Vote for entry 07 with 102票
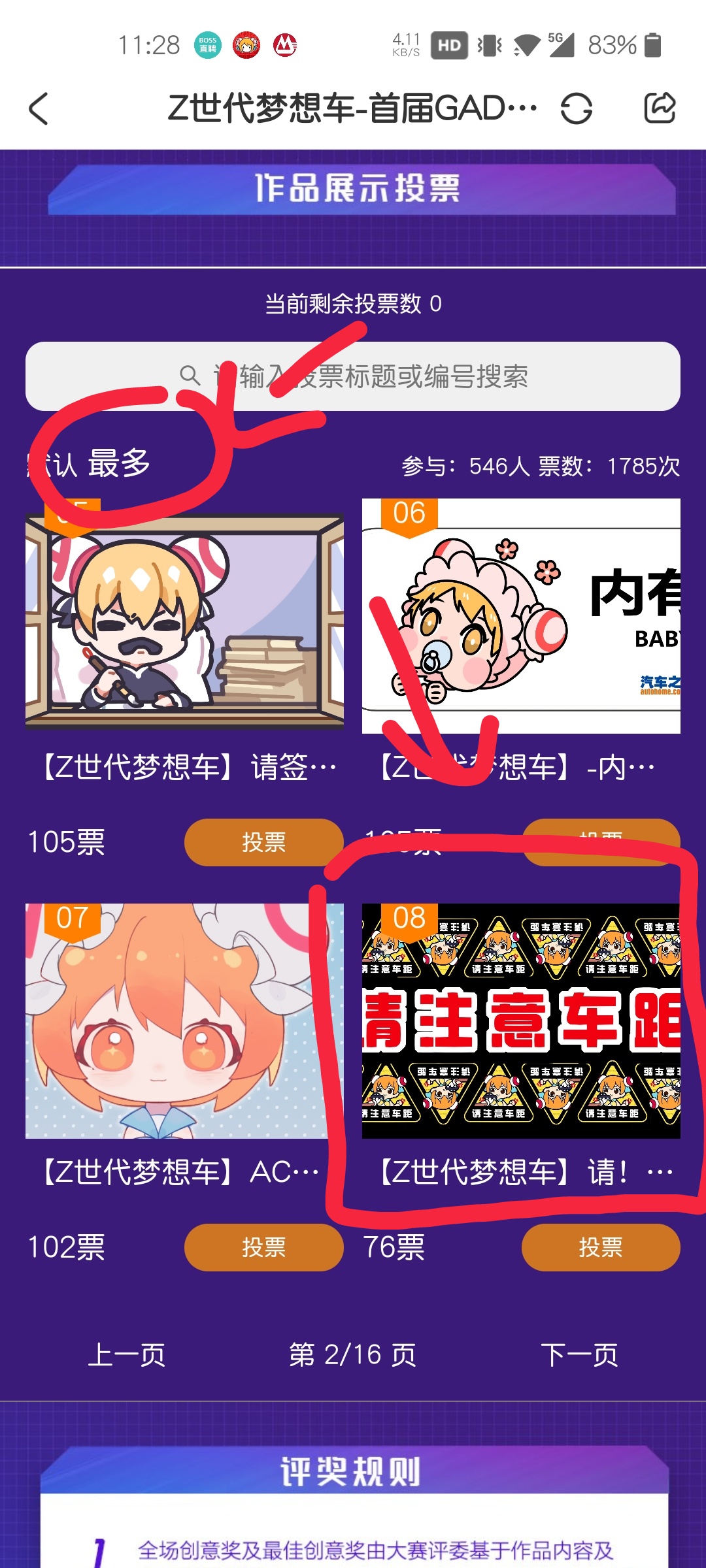Screen dimensions: 706x1568 point(263,1247)
